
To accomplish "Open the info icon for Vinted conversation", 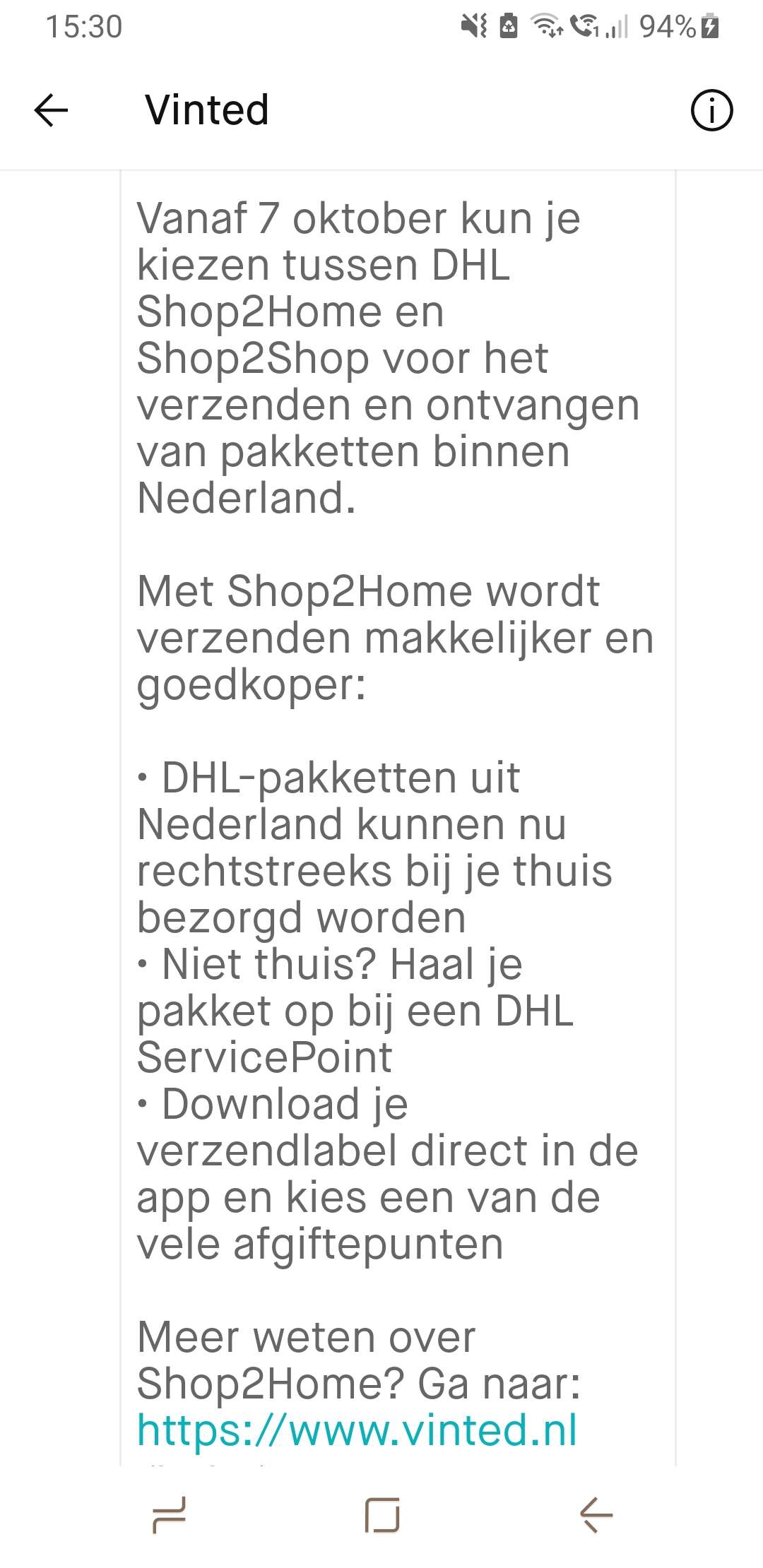I will (711, 110).
